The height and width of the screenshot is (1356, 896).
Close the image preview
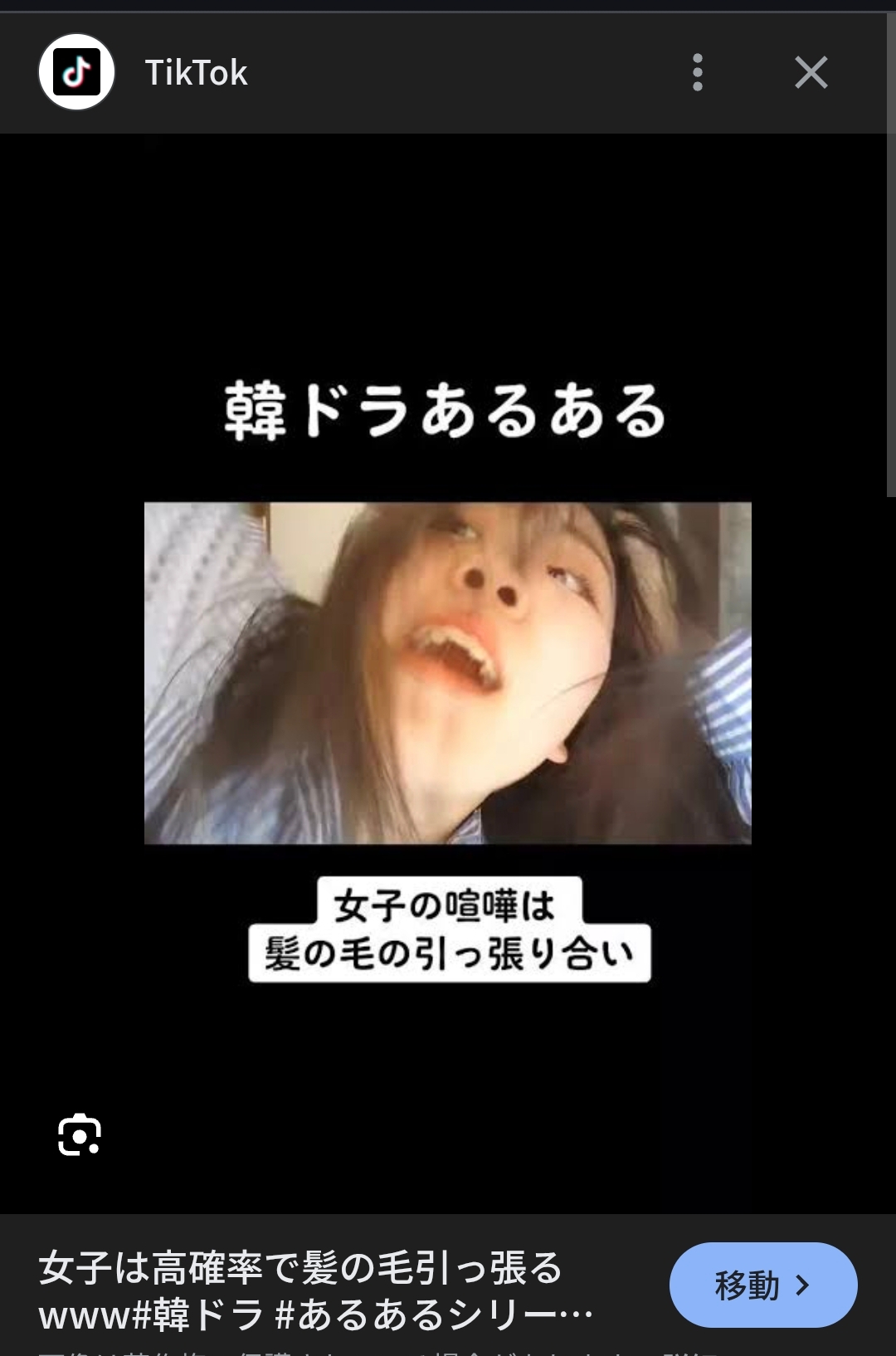pyautogui.click(x=811, y=72)
